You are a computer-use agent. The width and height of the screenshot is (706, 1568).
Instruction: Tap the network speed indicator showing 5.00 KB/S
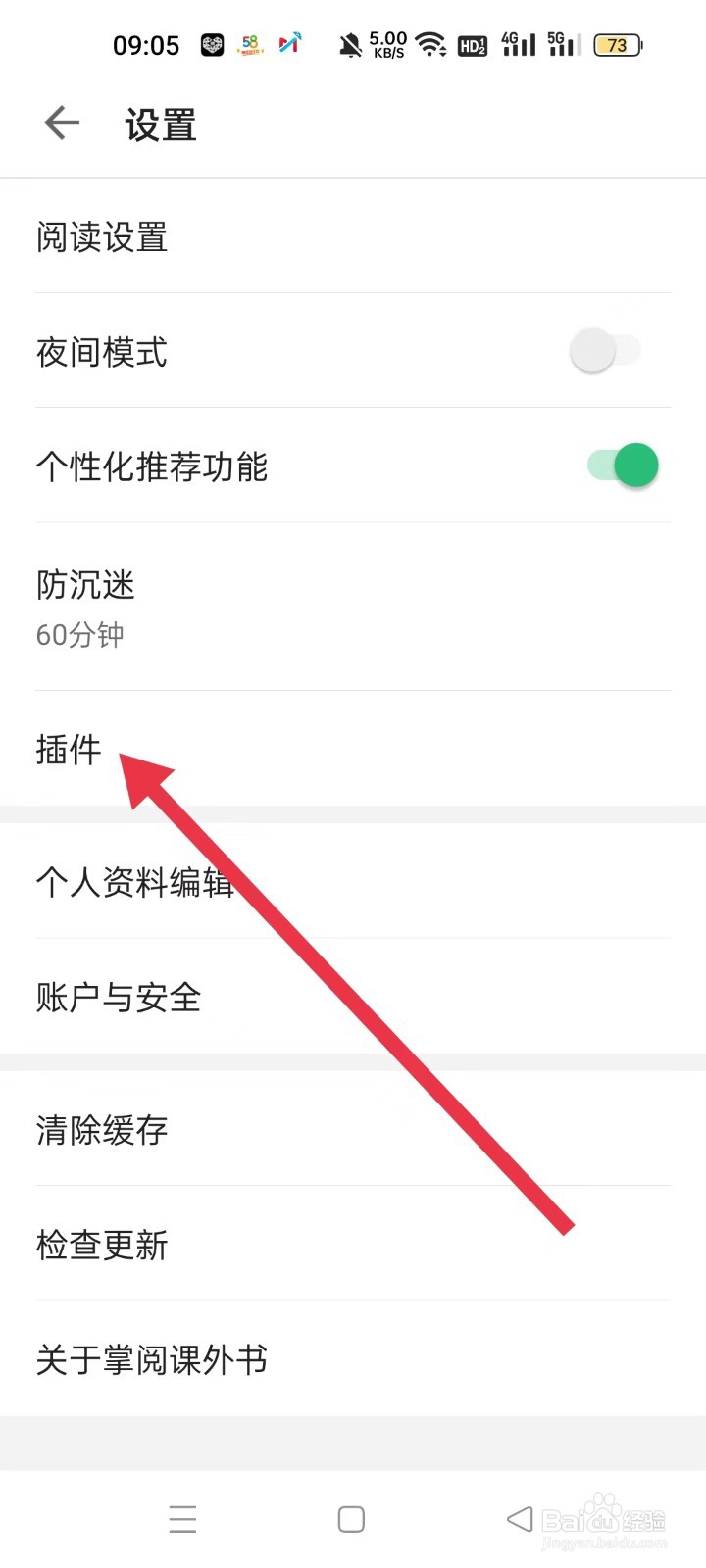(386, 44)
